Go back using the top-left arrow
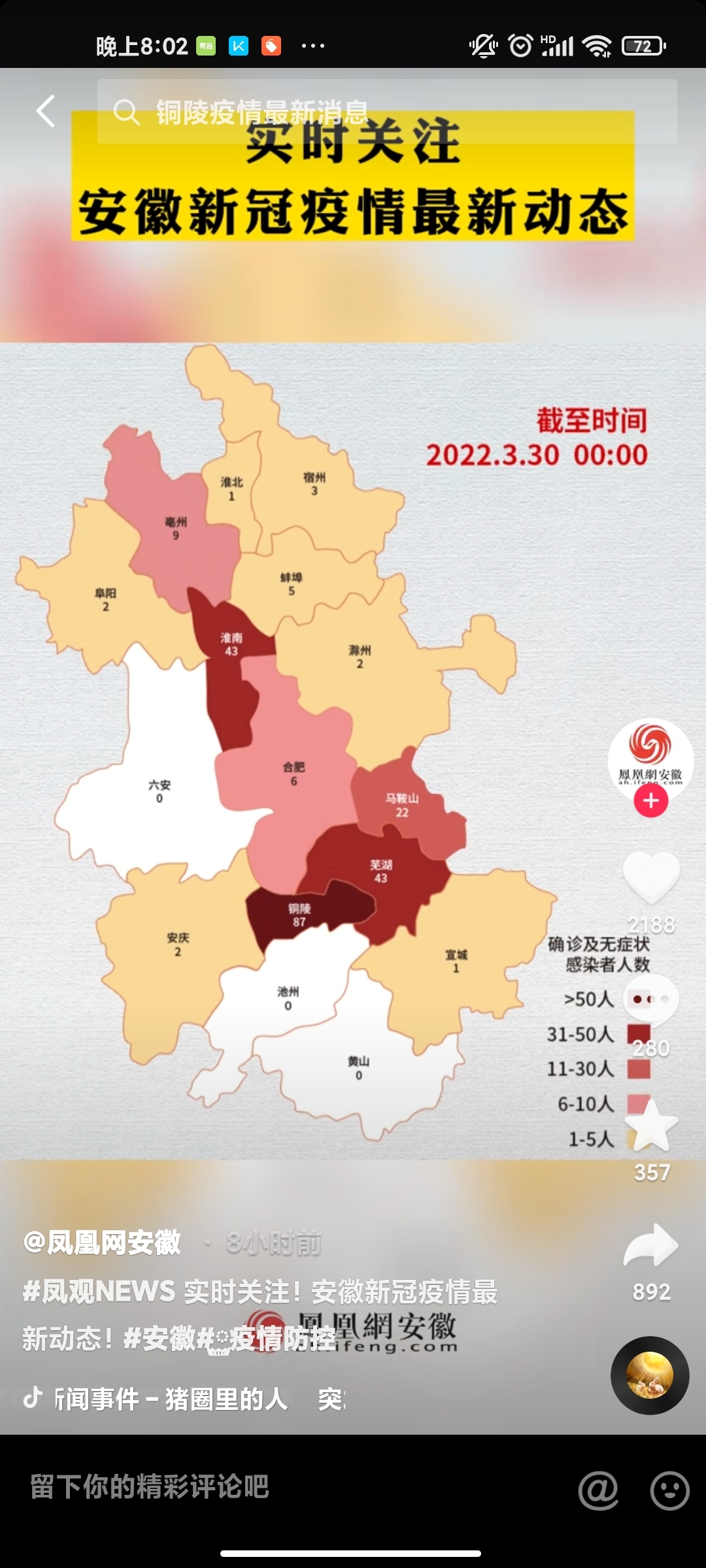Image resolution: width=706 pixels, height=1568 pixels. tap(45, 111)
